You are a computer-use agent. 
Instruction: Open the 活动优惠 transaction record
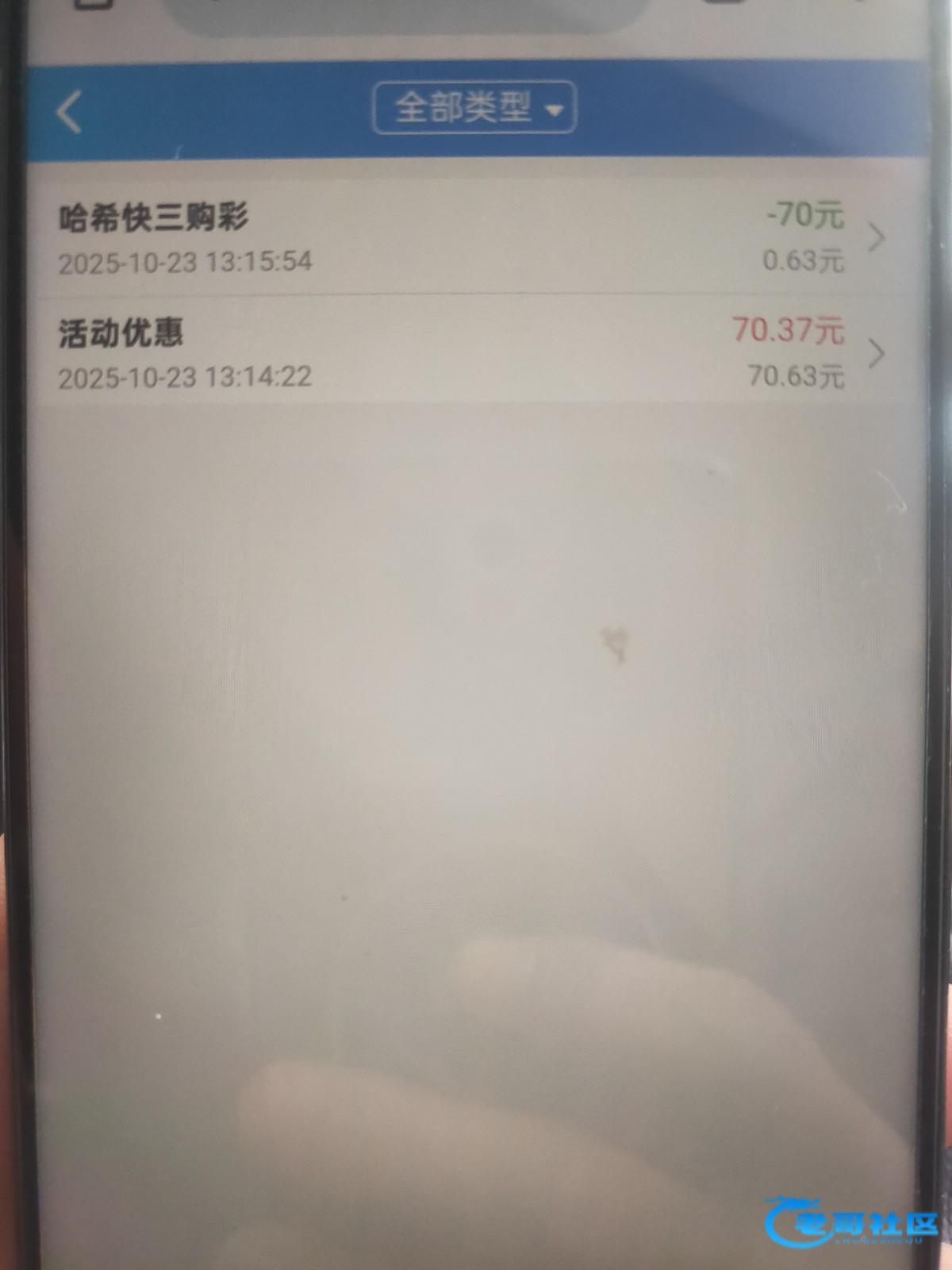[468, 353]
